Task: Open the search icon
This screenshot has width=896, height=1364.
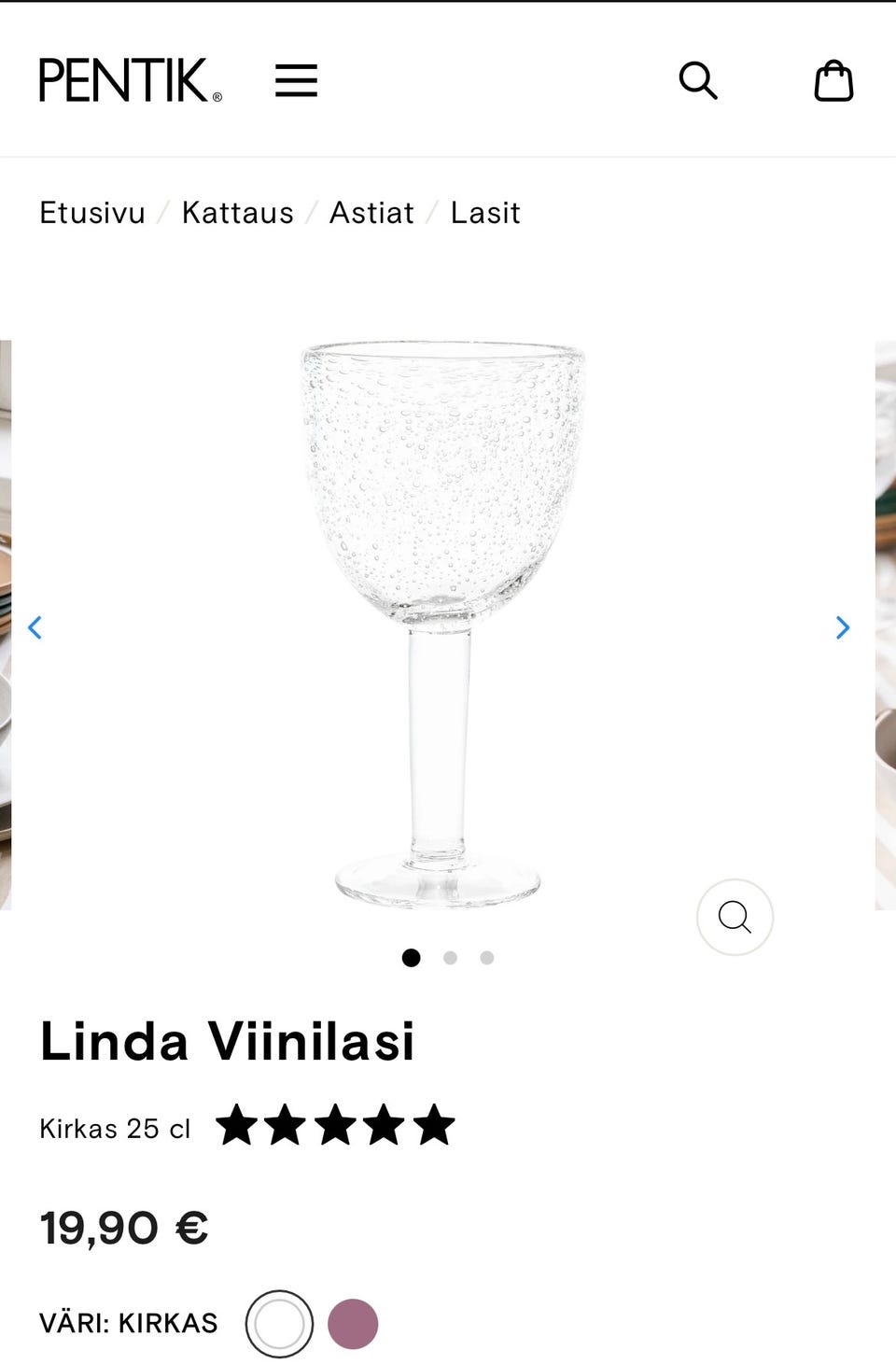Action: tap(697, 80)
